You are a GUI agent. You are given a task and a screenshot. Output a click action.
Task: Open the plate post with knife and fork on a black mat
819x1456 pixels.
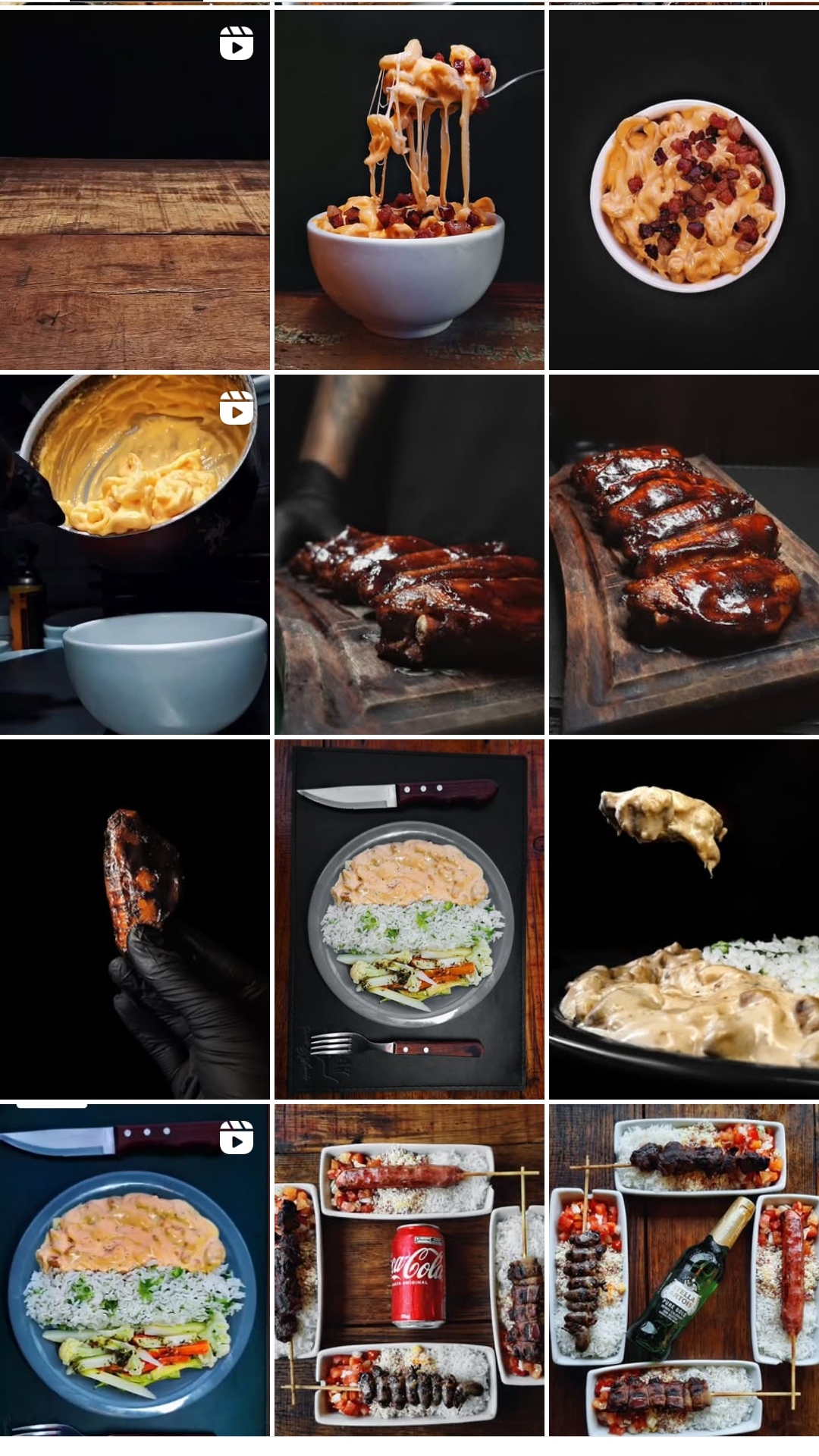[x=409, y=919]
